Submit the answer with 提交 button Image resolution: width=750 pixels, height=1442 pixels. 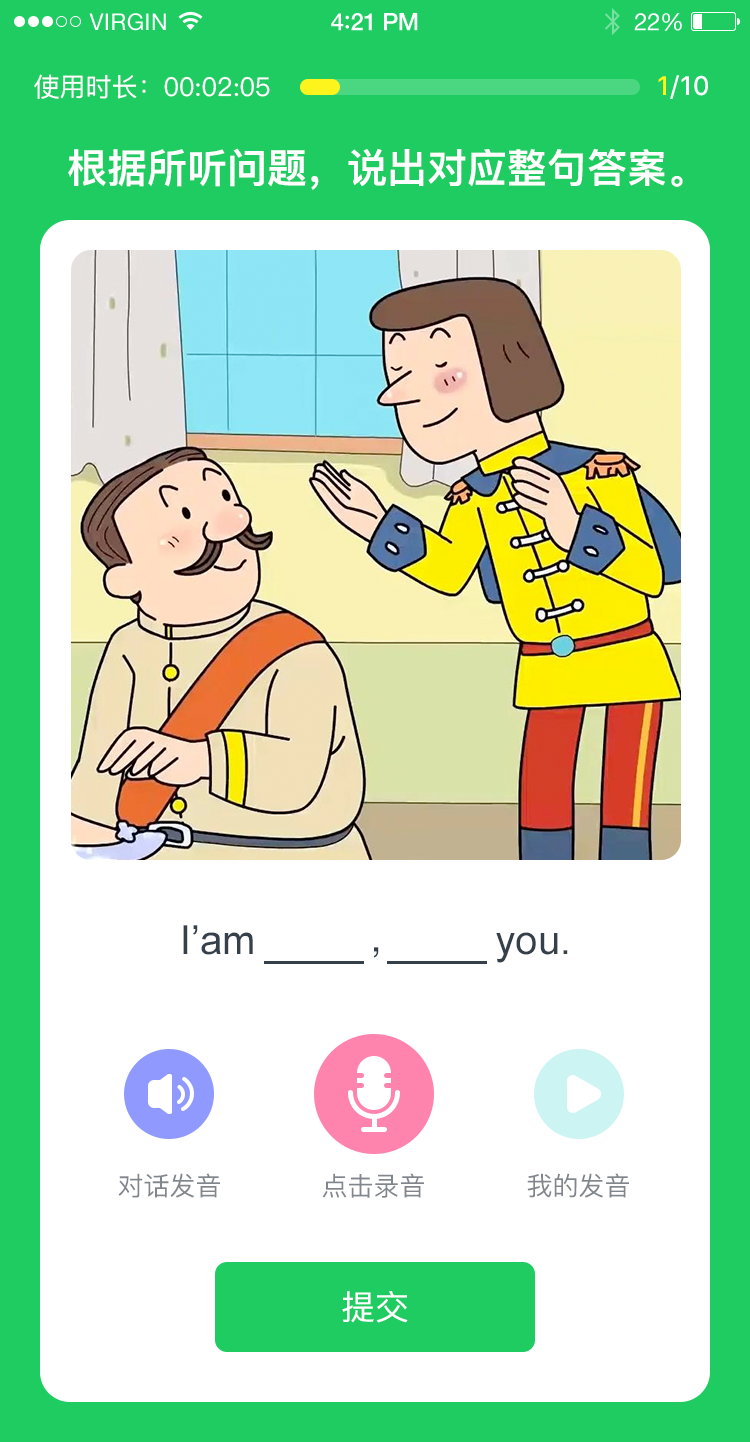pyautogui.click(x=375, y=1307)
